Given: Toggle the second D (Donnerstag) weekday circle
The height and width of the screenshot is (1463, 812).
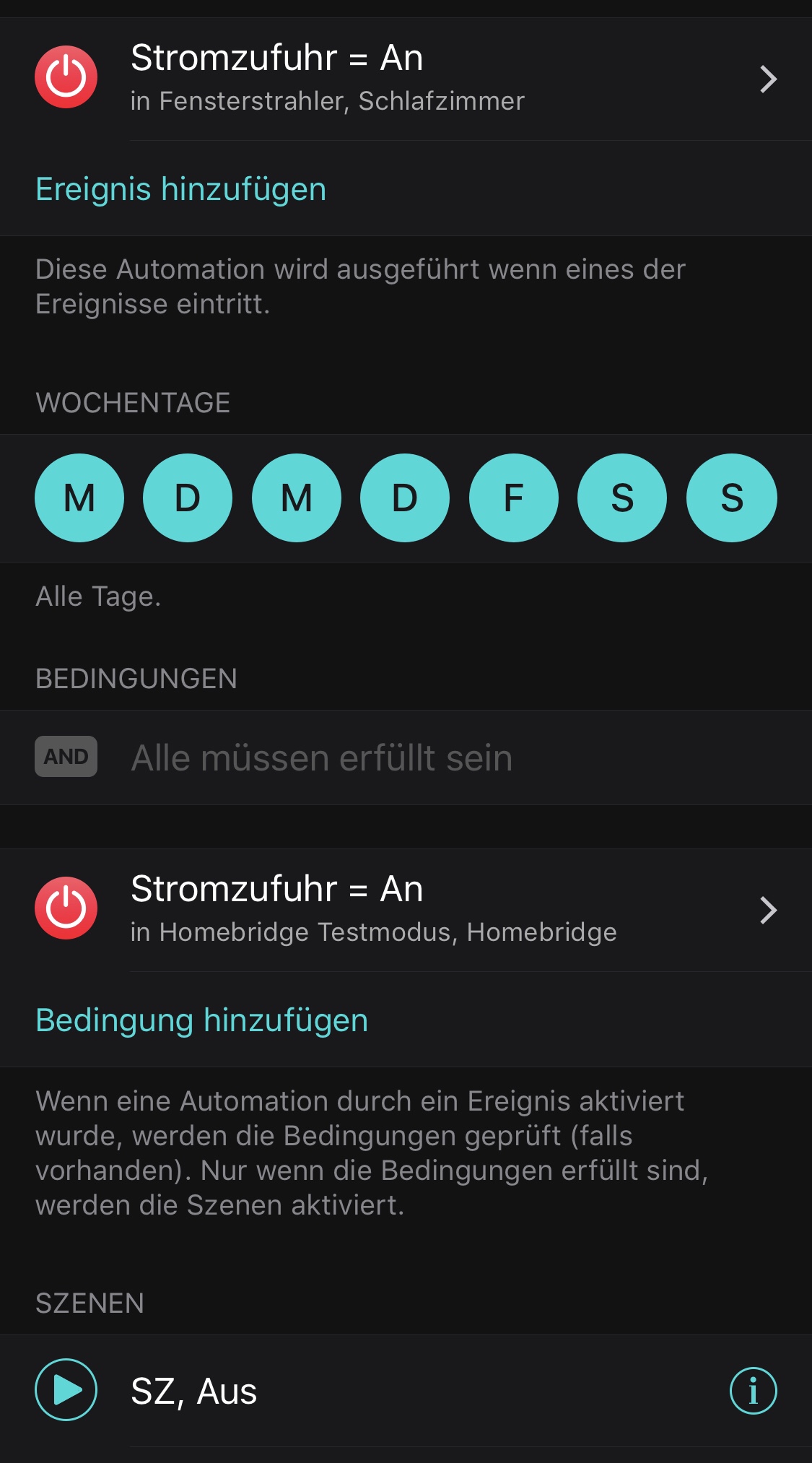Looking at the screenshot, I should (405, 498).
